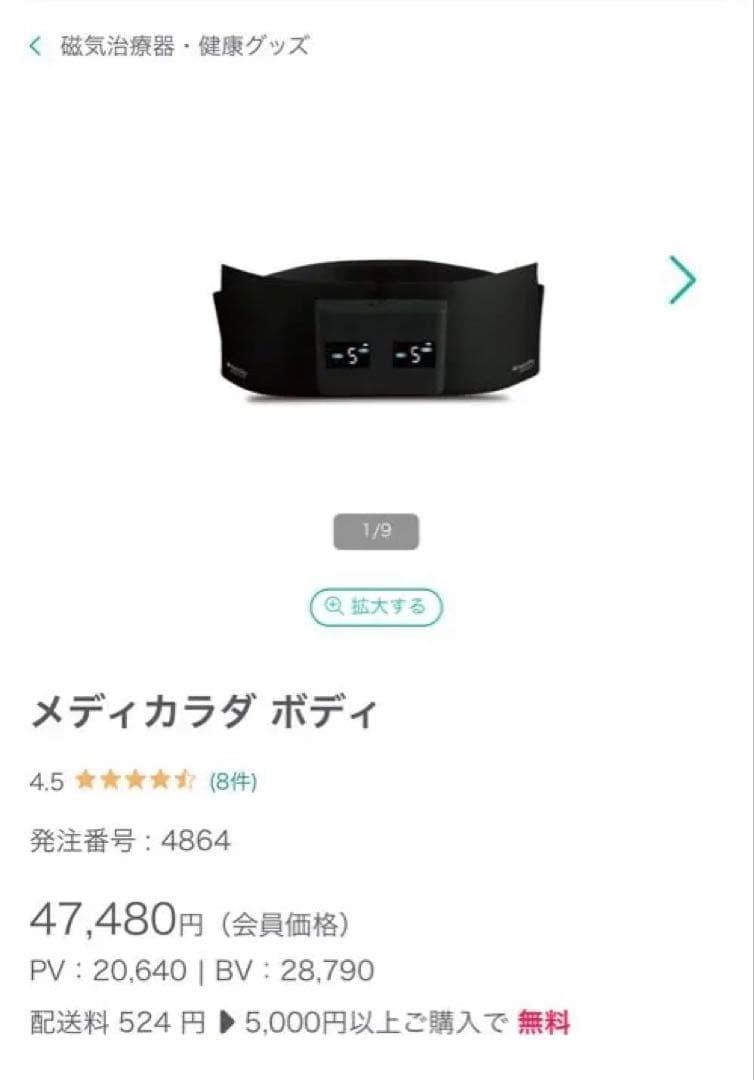Viewport: 754px width, 1080px height.
Task: Open the 拡大する image zoom button
Action: (375, 605)
